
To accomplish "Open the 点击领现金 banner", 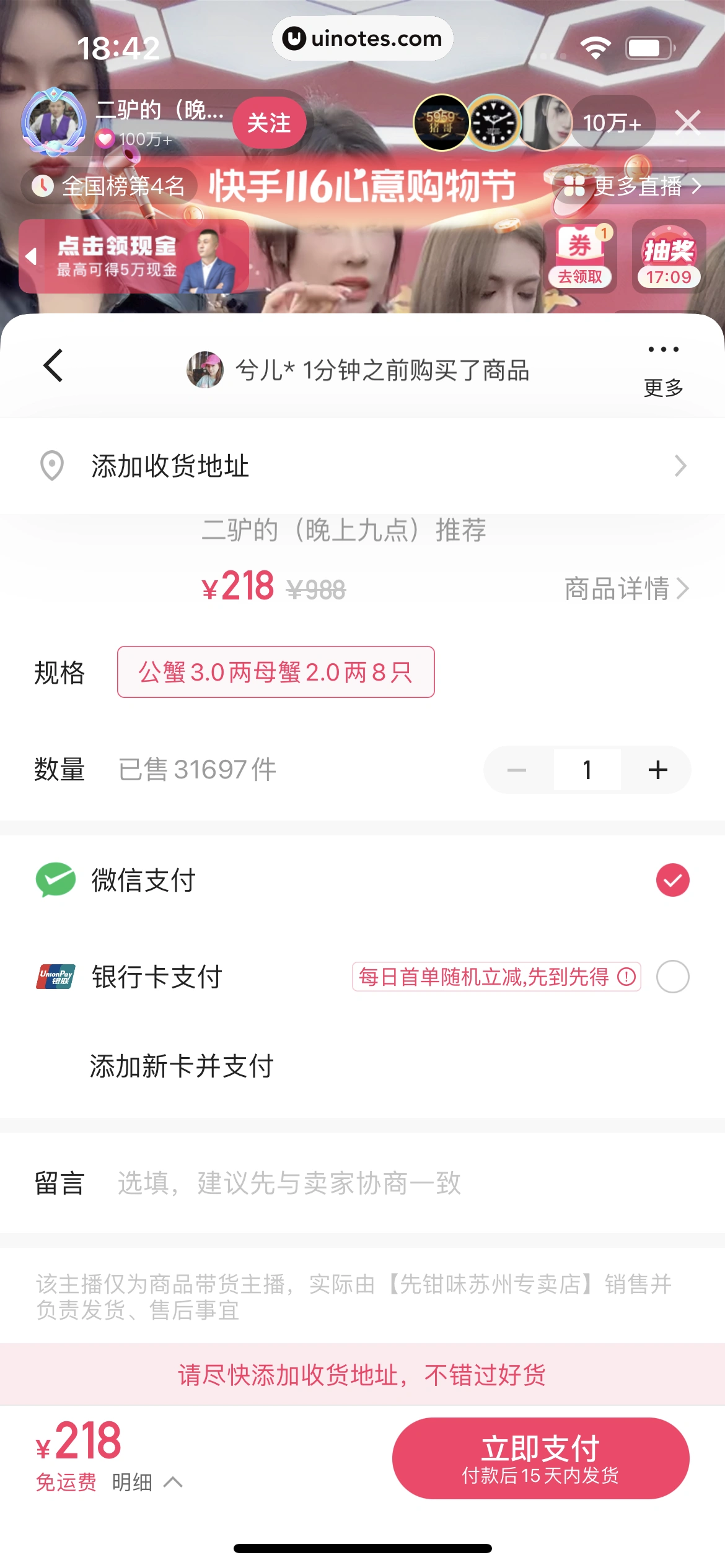I will click(x=134, y=256).
